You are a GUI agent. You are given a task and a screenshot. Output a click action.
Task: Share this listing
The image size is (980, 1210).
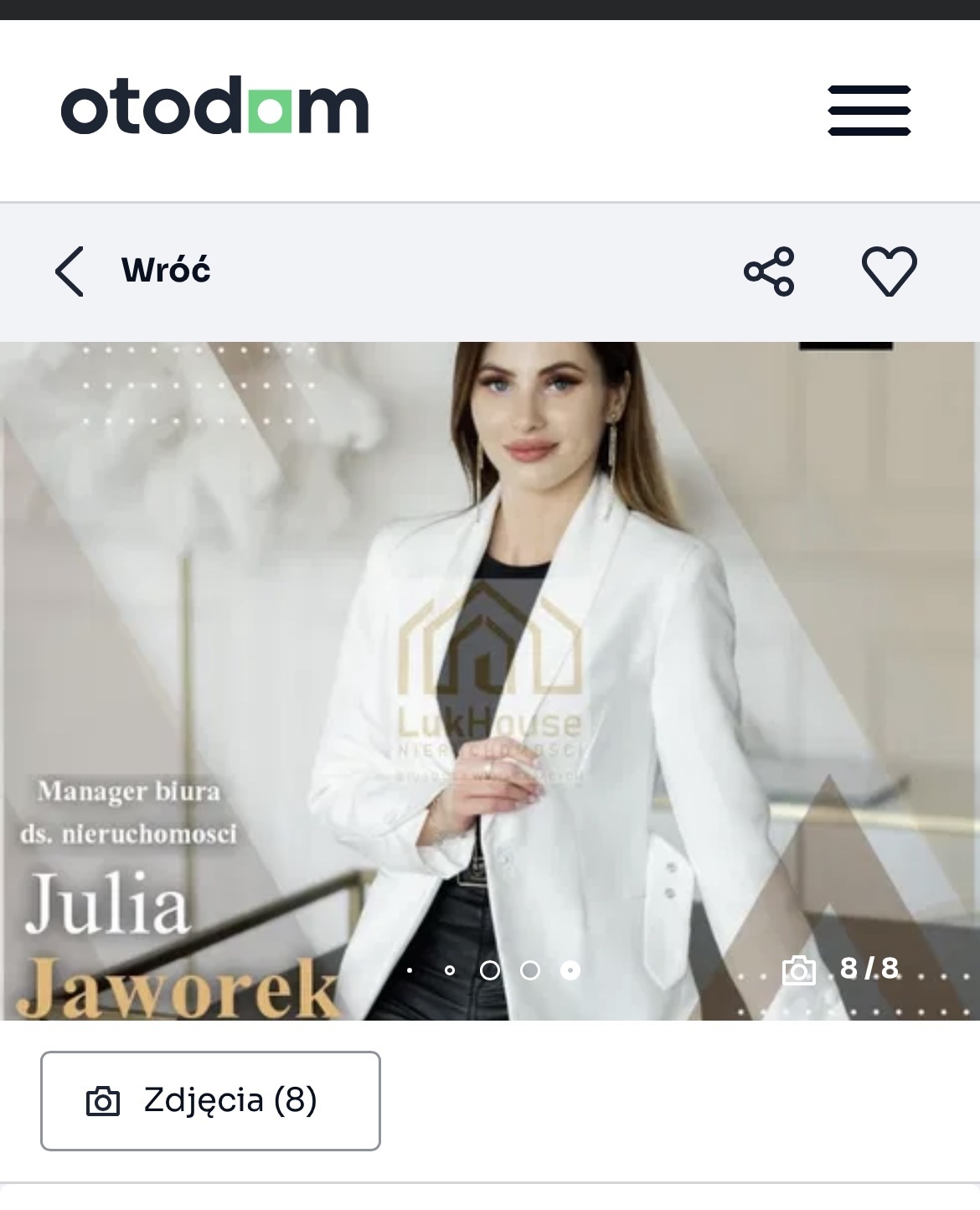point(768,271)
